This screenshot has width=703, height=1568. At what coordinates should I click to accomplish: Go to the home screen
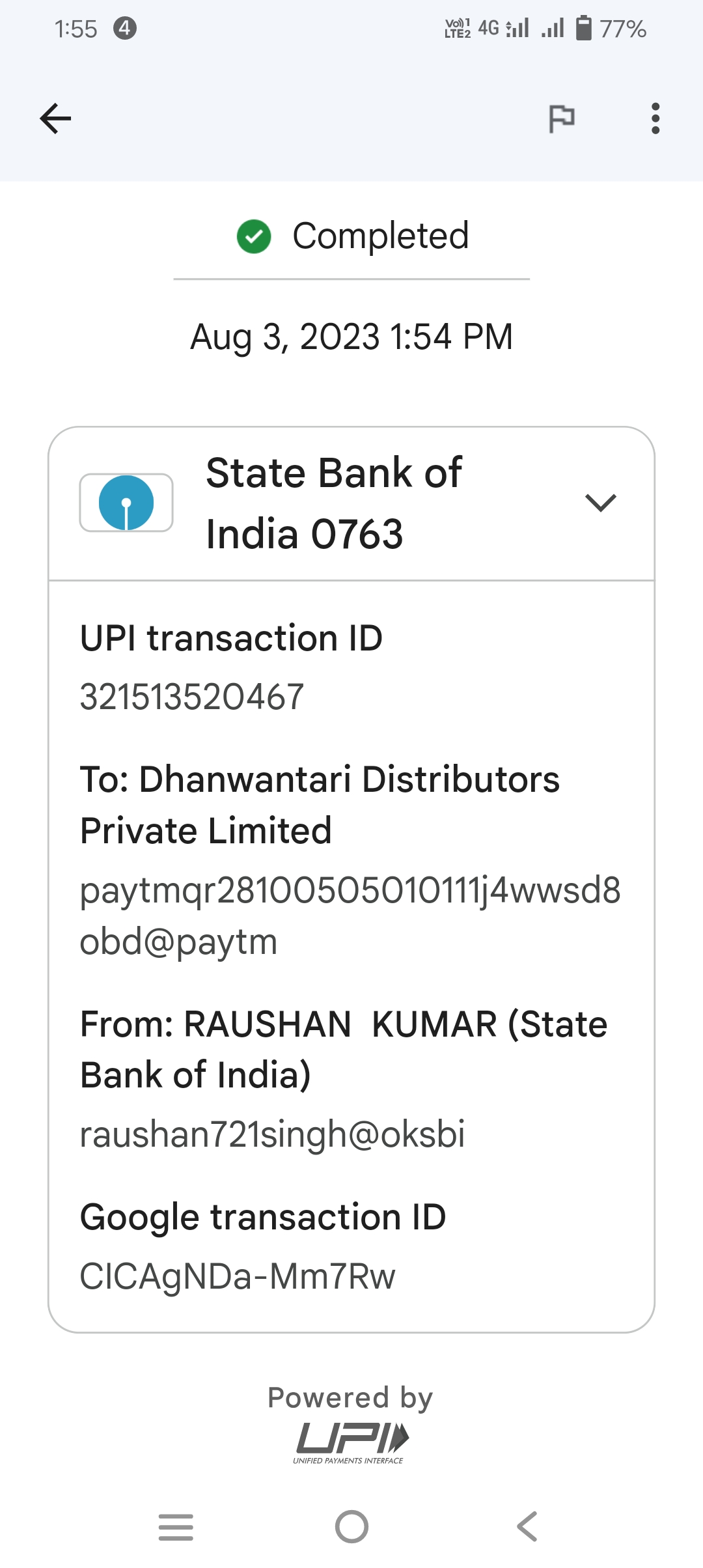coord(351,1527)
